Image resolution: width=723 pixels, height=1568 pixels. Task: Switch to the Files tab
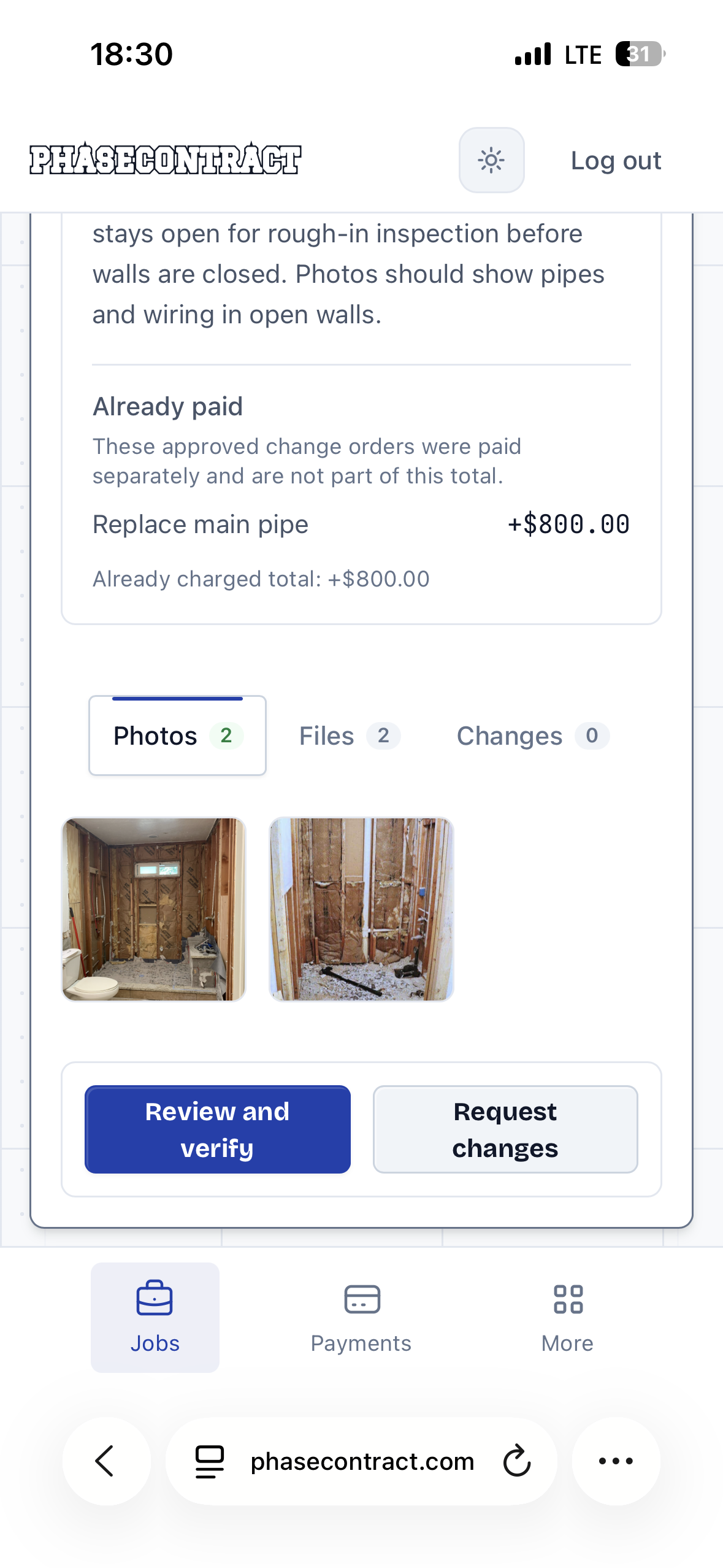coord(350,736)
